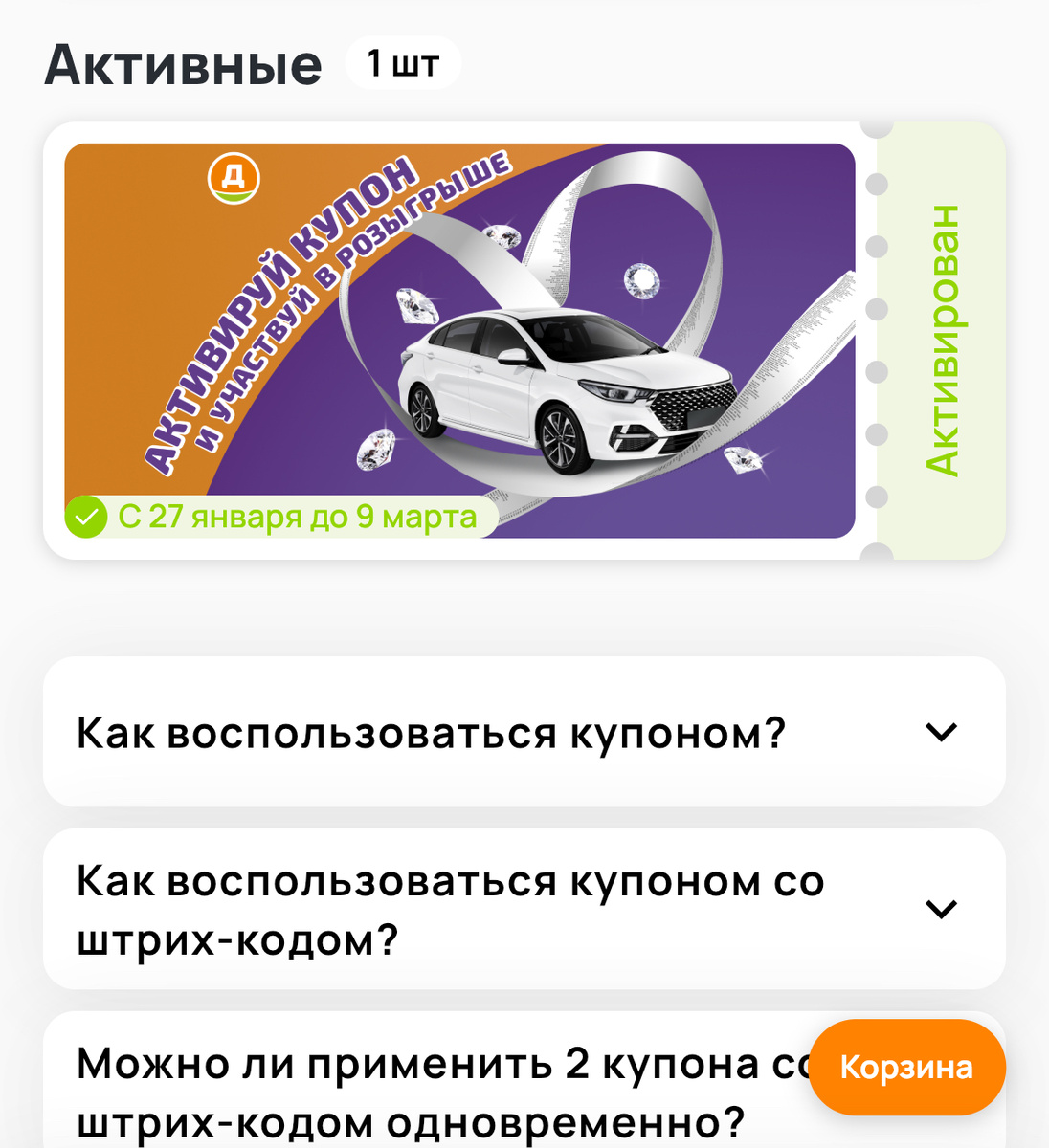Tap the 'Активируй купон' headline graphic

coord(287,306)
